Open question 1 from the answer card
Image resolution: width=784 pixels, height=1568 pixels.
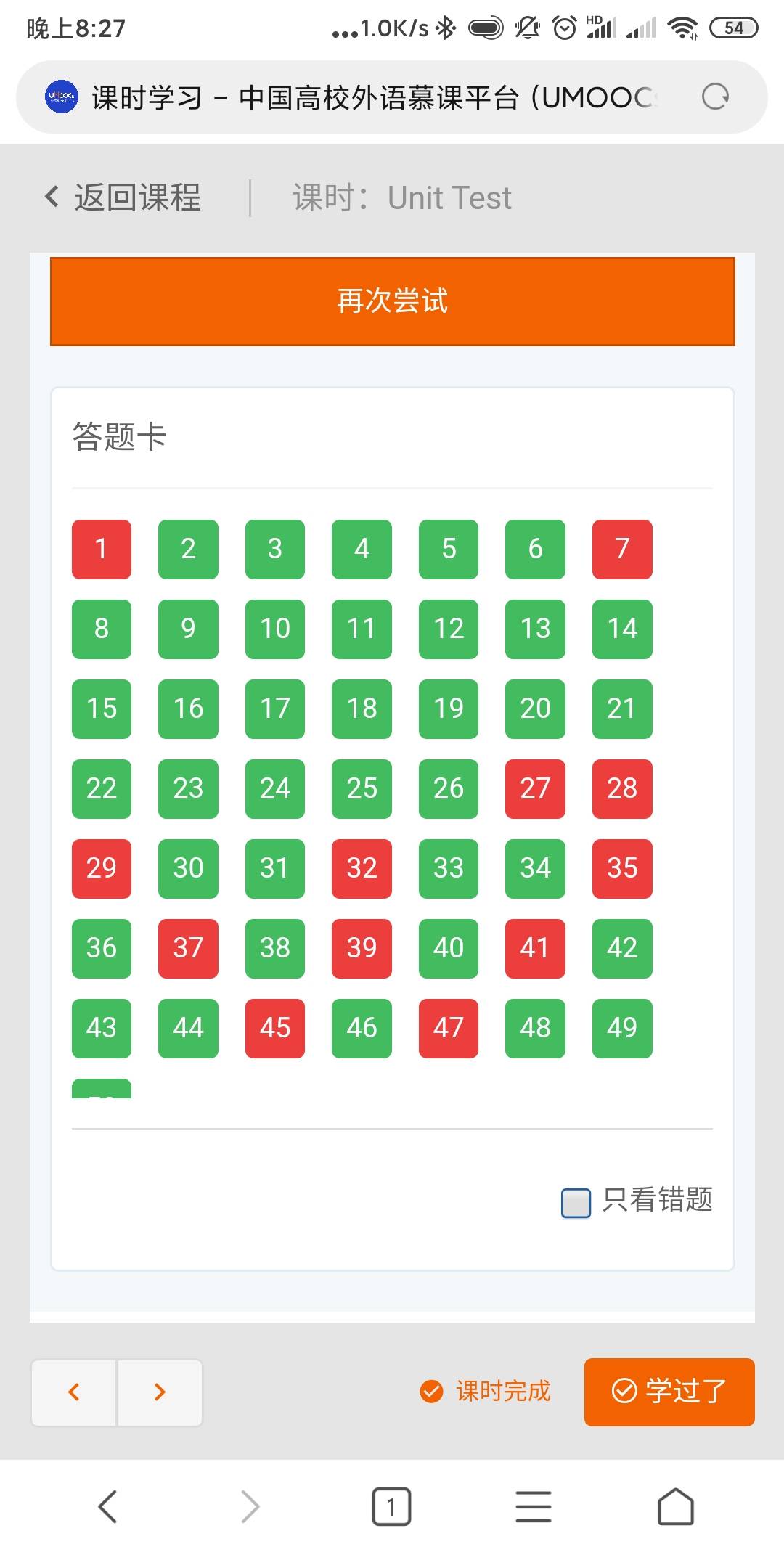click(x=102, y=550)
